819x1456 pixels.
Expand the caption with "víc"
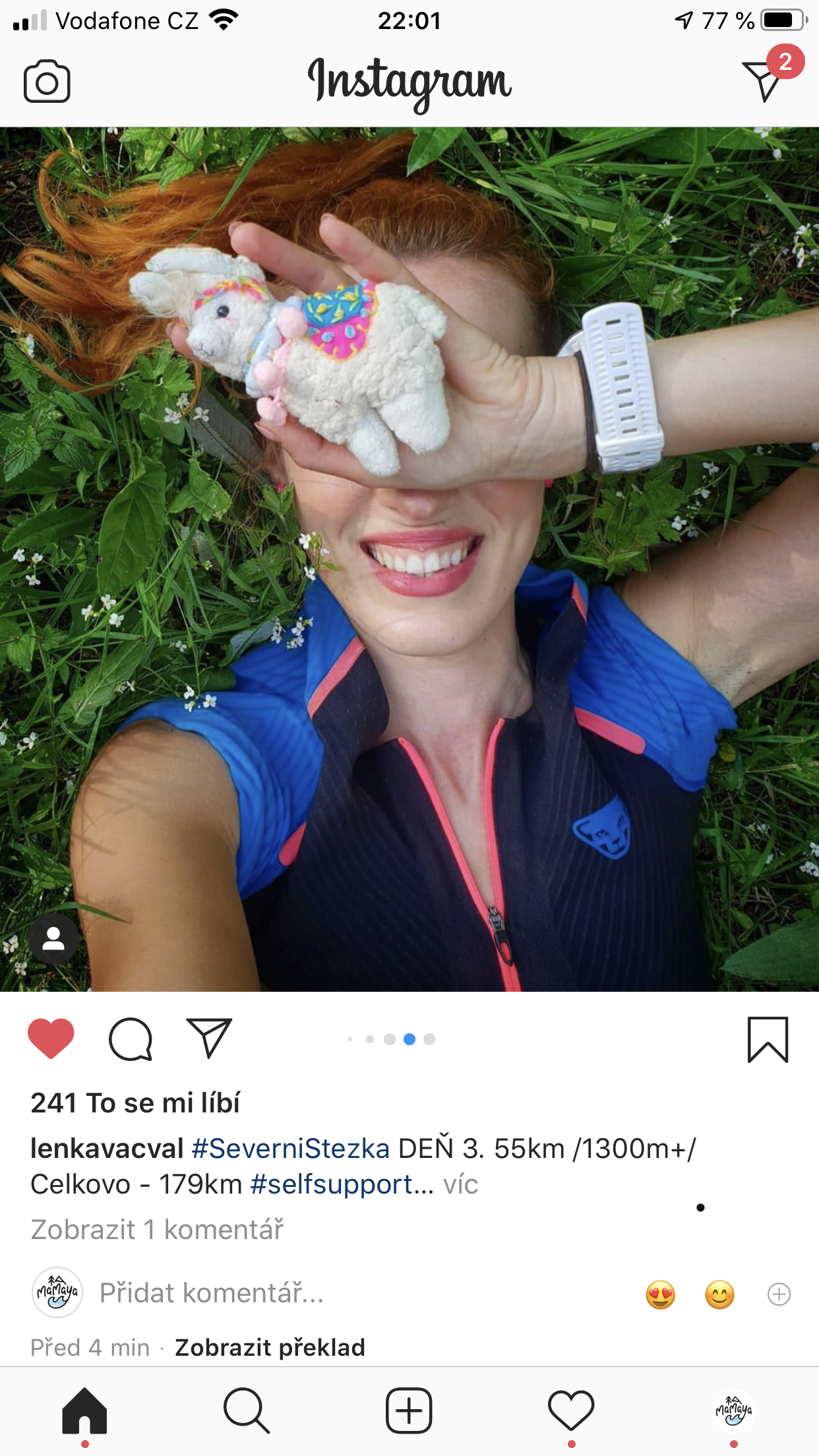pos(460,1184)
